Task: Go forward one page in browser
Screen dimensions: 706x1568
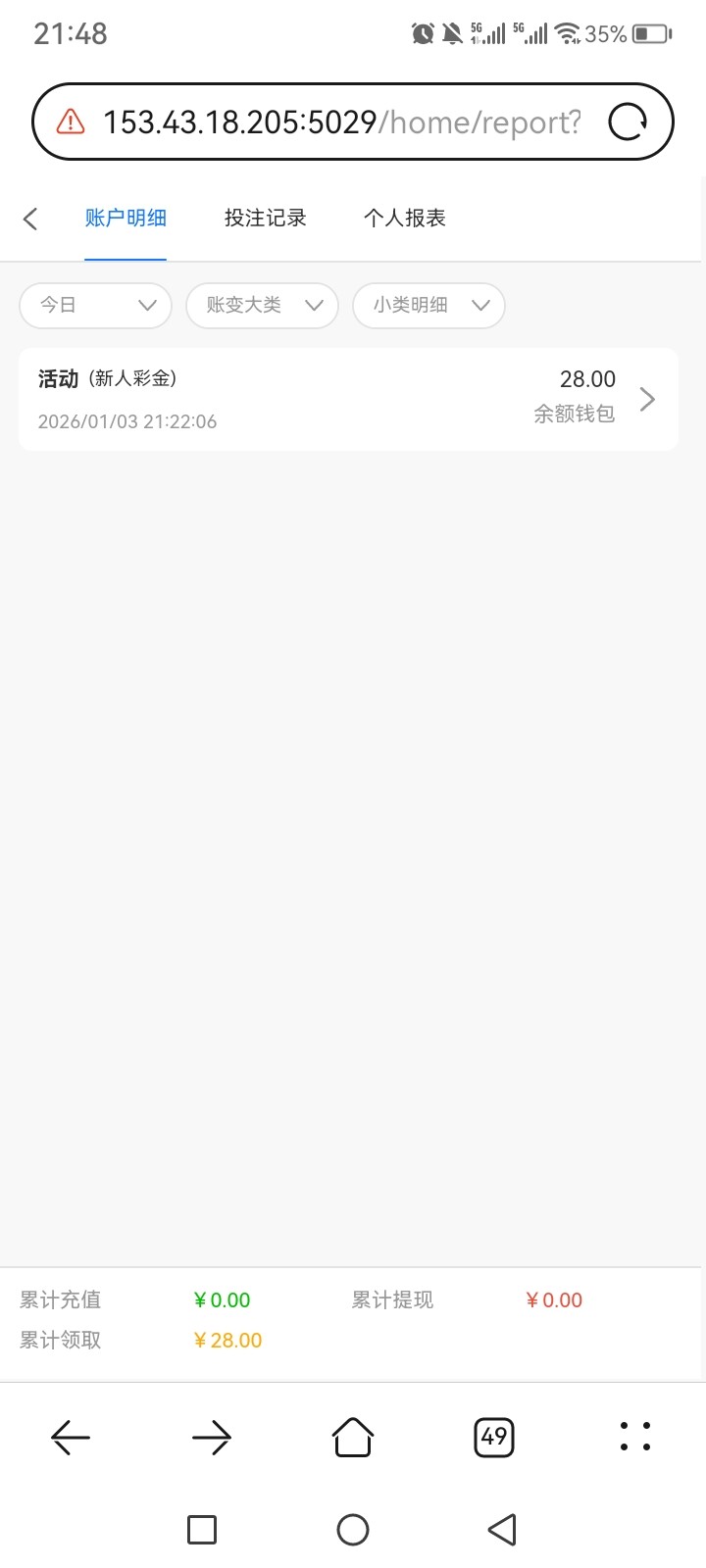Action: tap(211, 1438)
